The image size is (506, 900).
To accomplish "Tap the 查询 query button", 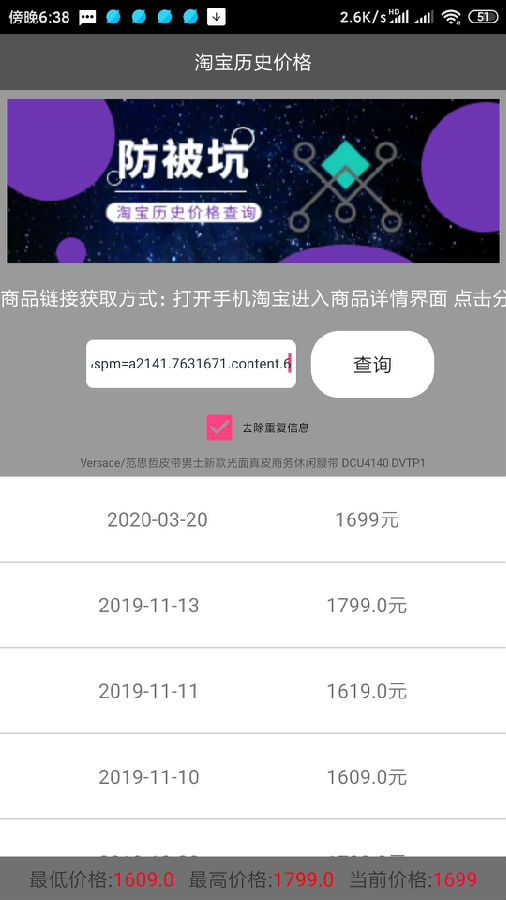I will tap(372, 364).
